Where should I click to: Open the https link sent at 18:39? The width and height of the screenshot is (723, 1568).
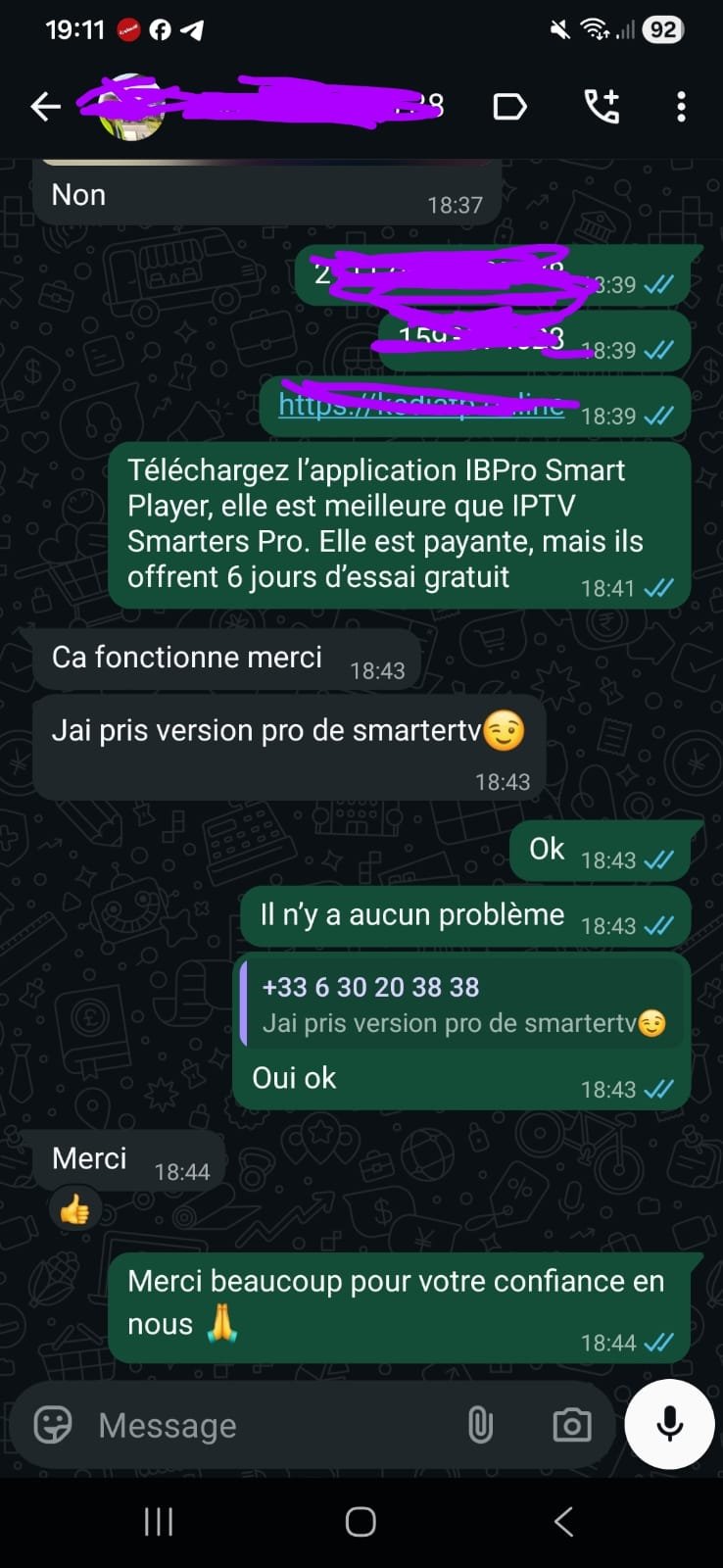click(421, 405)
